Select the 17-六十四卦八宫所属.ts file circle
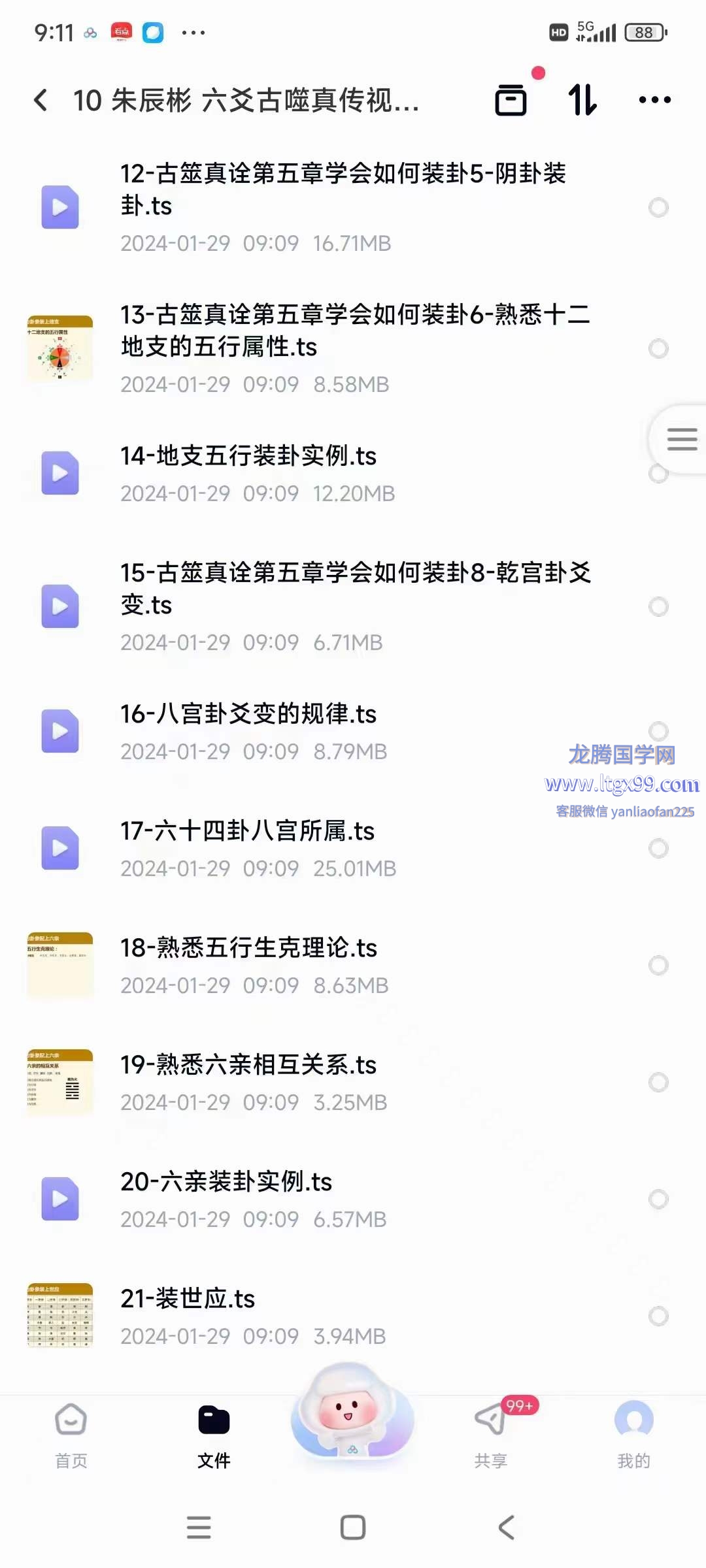Screen dimensions: 706x1568 coord(658,848)
